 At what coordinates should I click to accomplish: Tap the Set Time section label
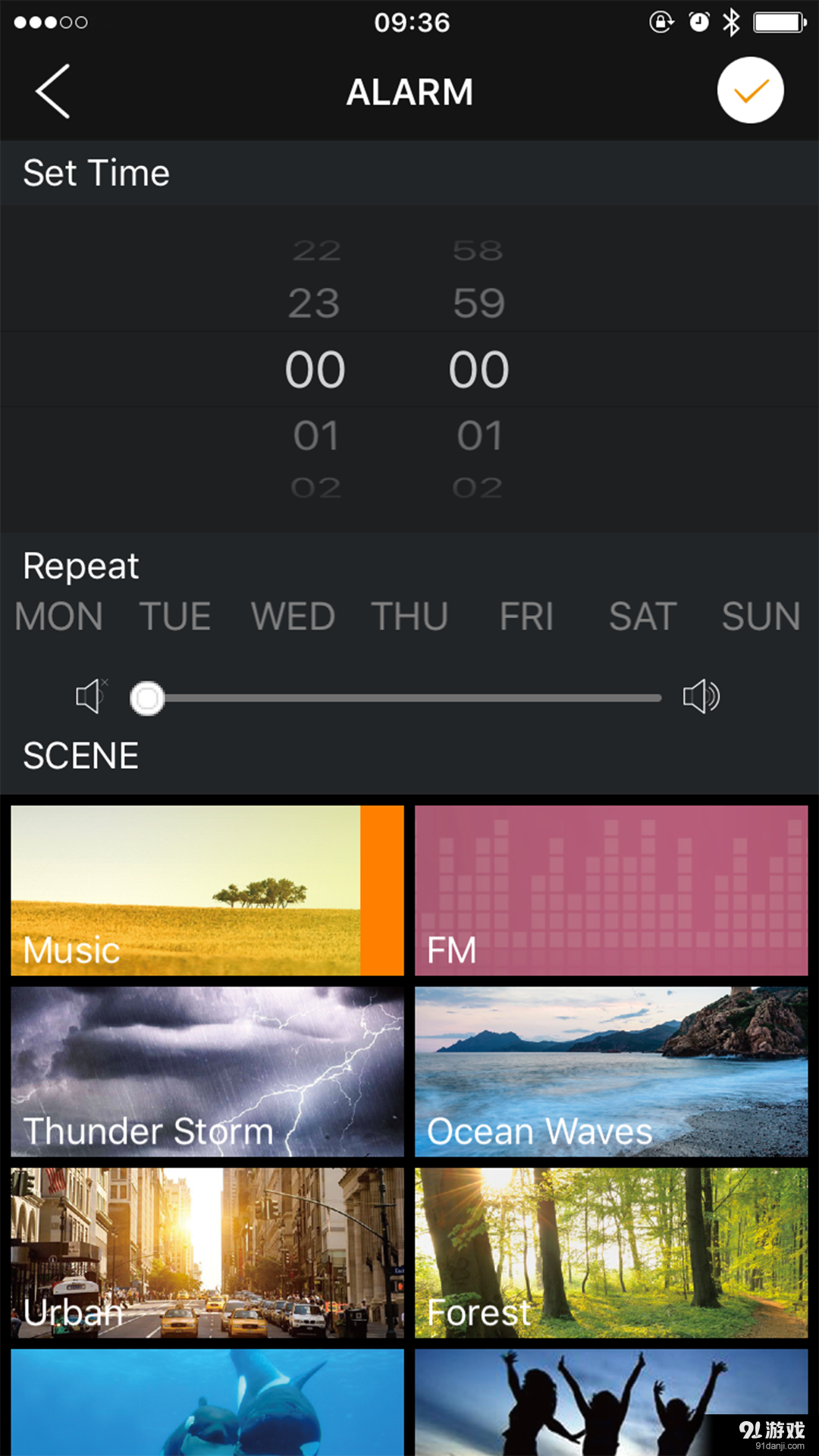point(96,172)
